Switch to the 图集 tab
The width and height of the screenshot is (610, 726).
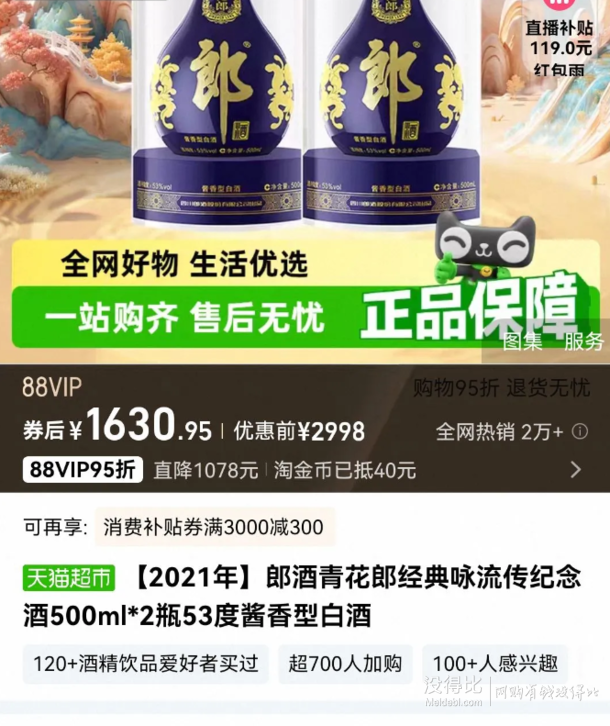tap(522, 342)
